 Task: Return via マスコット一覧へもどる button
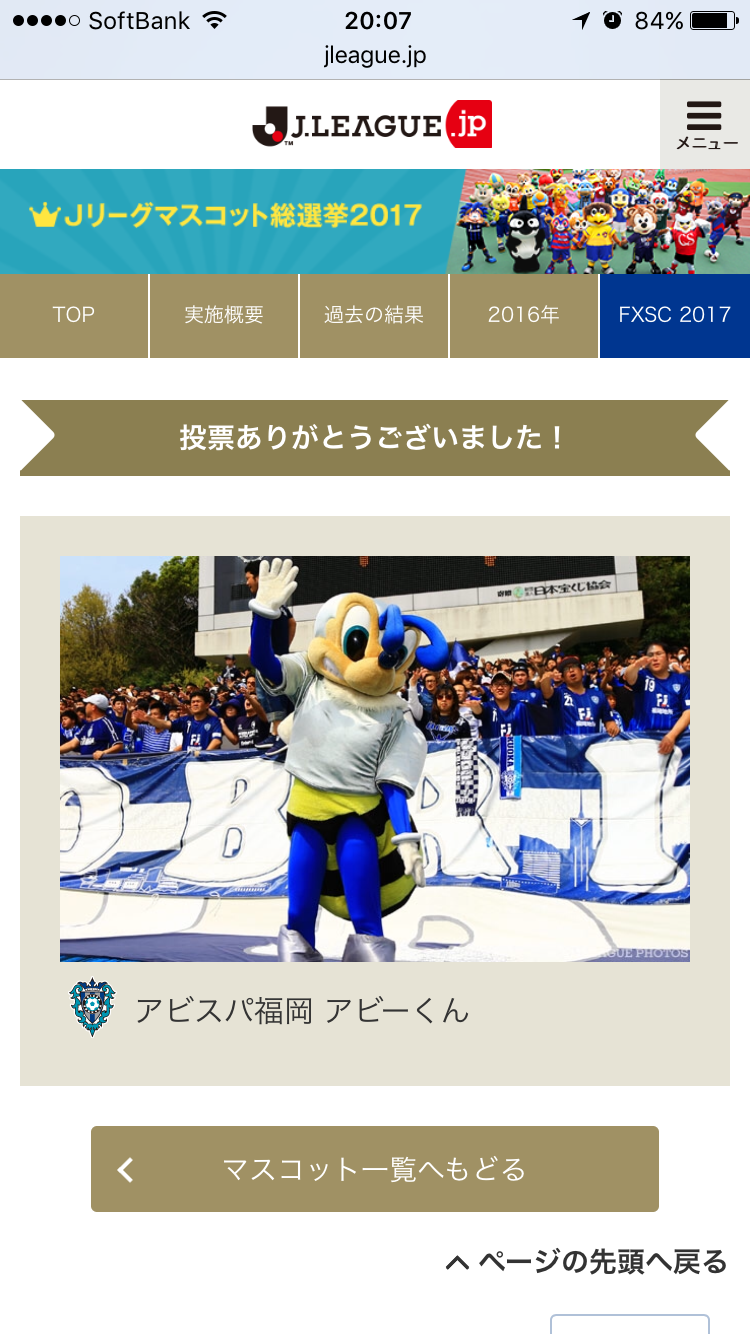point(375,1169)
